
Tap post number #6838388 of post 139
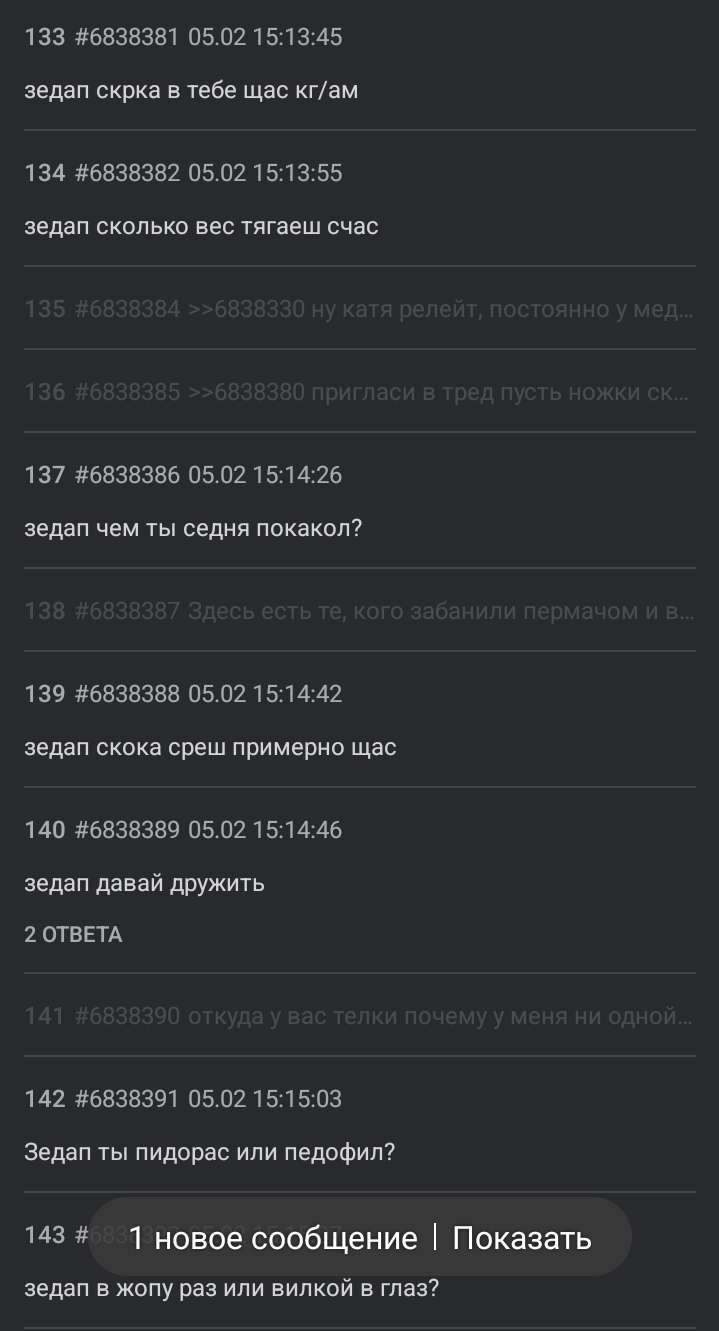click(x=127, y=694)
